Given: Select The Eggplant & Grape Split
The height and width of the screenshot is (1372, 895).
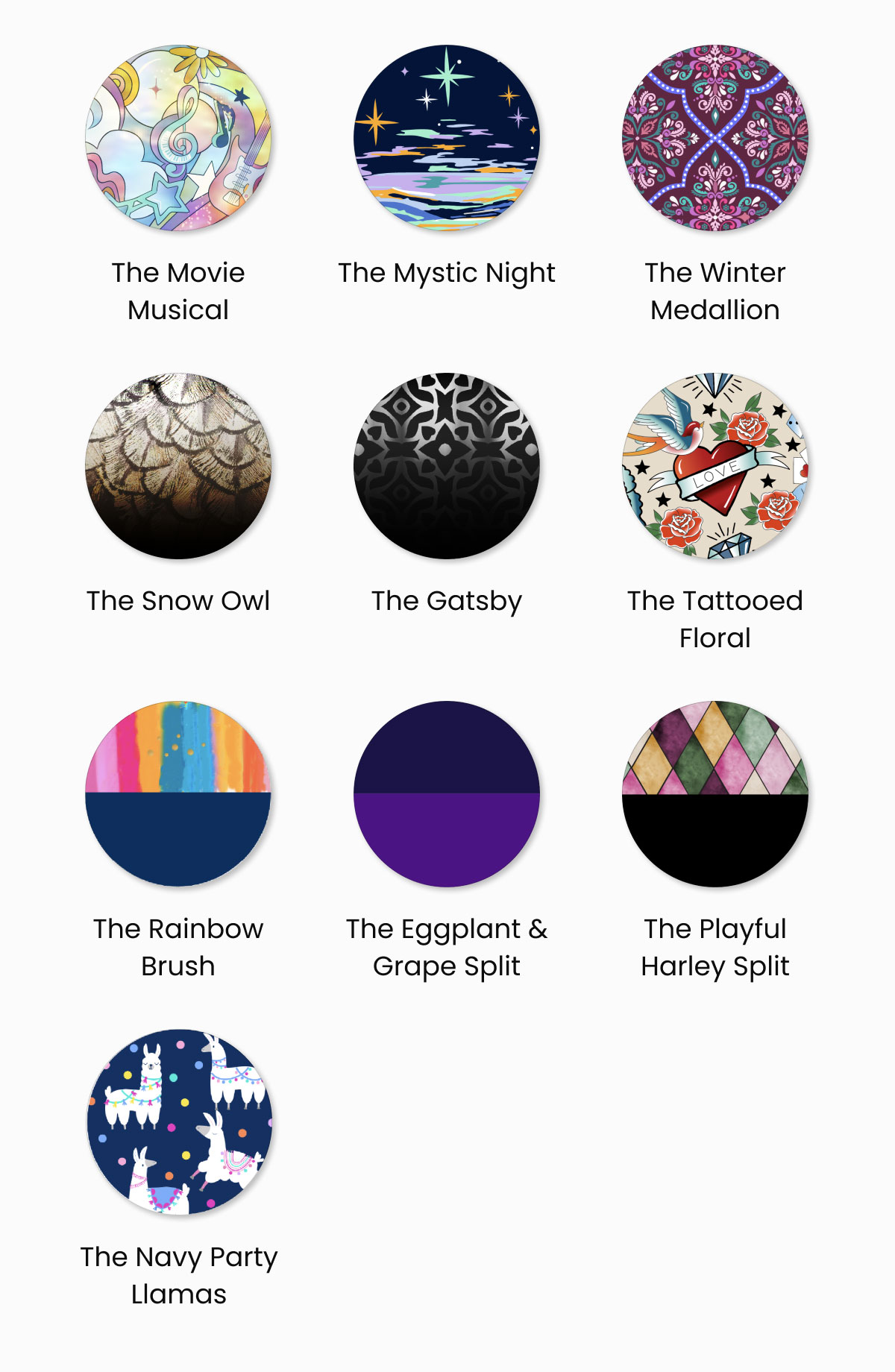Looking at the screenshot, I should click(x=447, y=794).
